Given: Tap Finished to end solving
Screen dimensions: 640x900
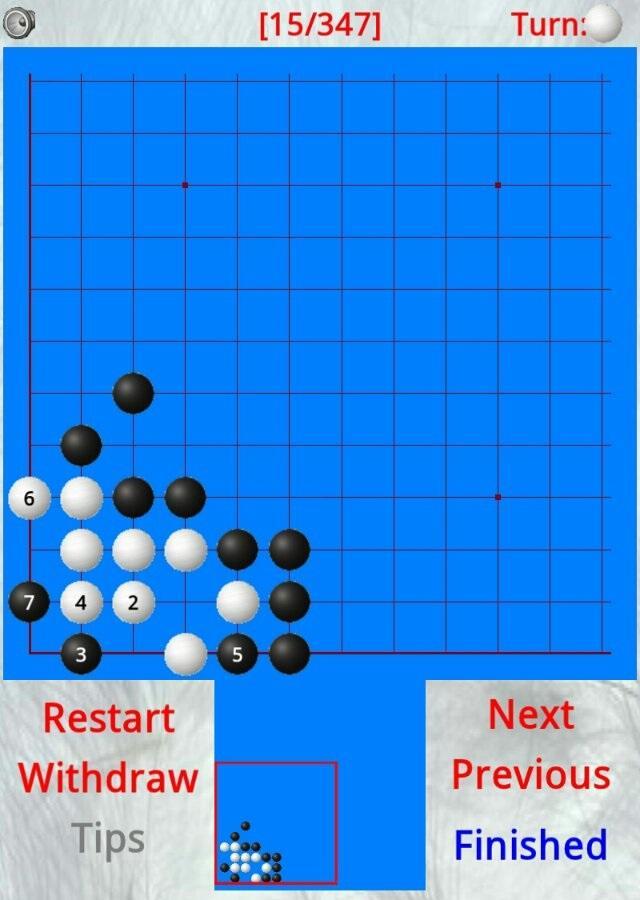Looking at the screenshot, I should point(531,845).
